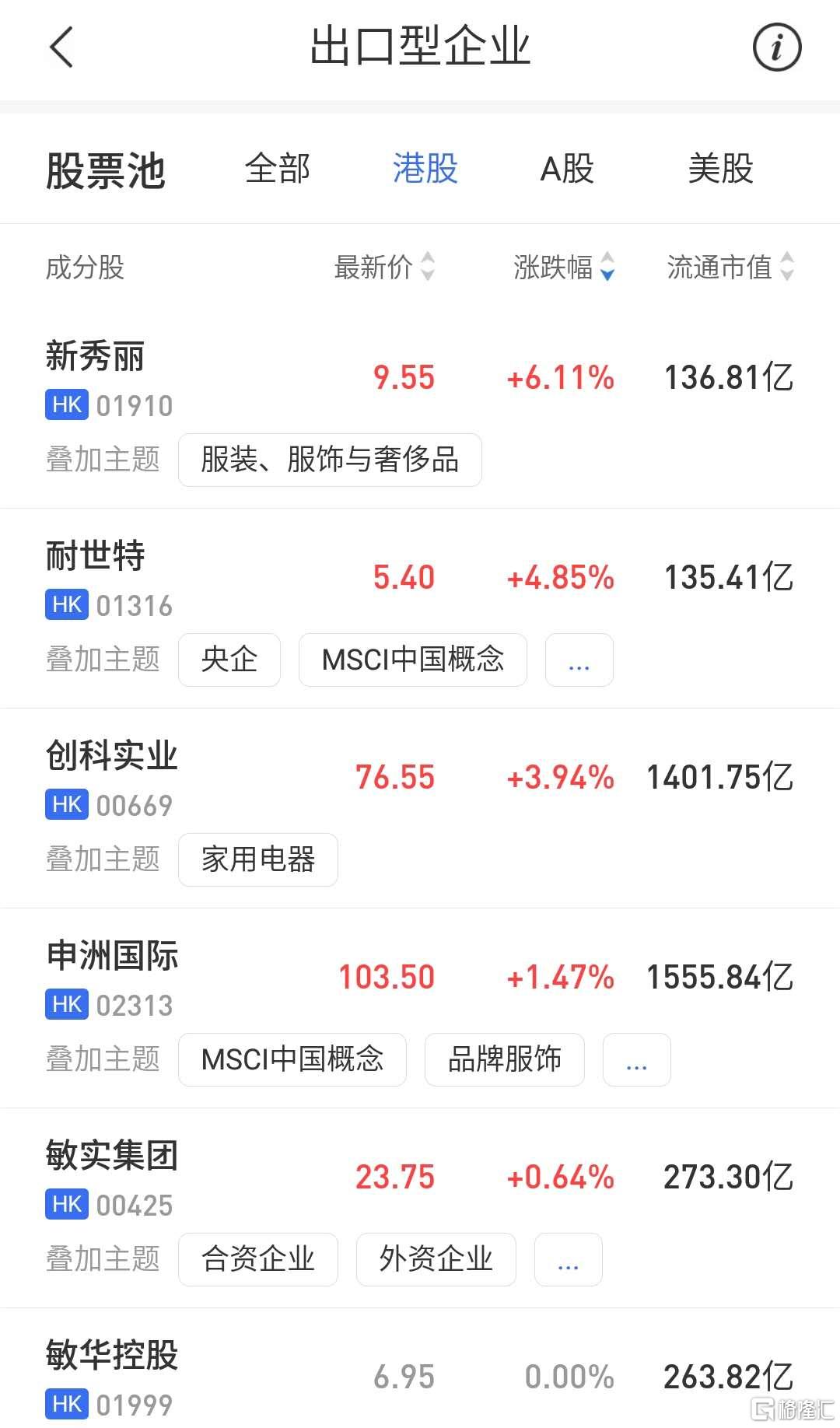840x1428 pixels.
Task: Go back using the top-left arrow
Action: pos(61,47)
